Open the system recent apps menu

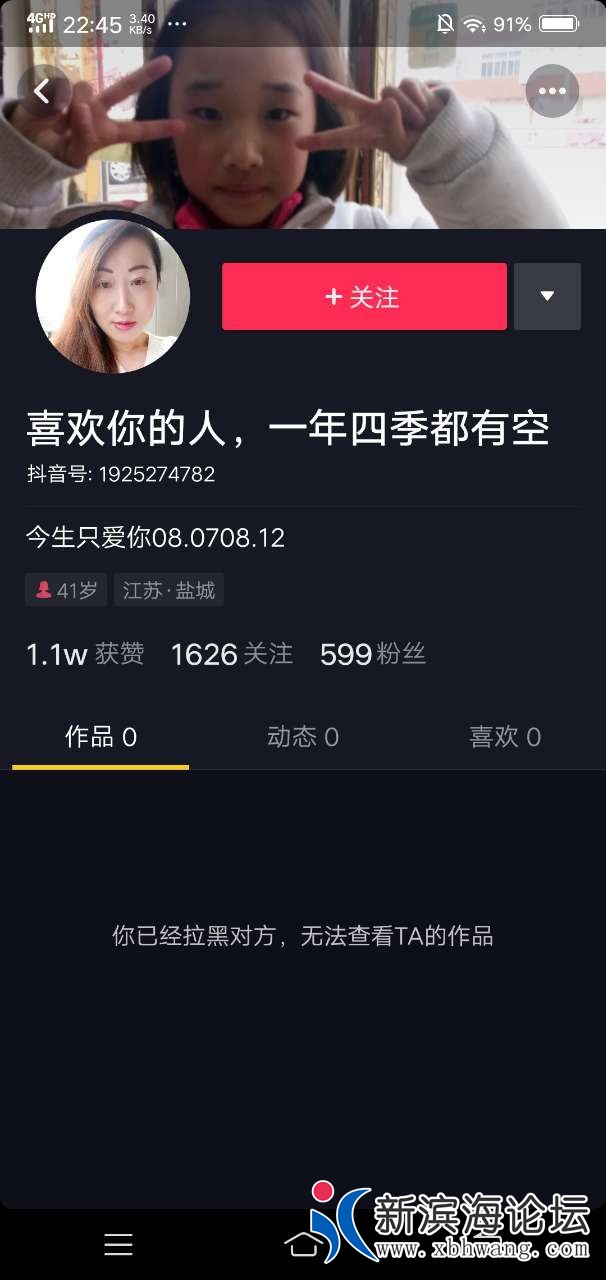(119, 1244)
